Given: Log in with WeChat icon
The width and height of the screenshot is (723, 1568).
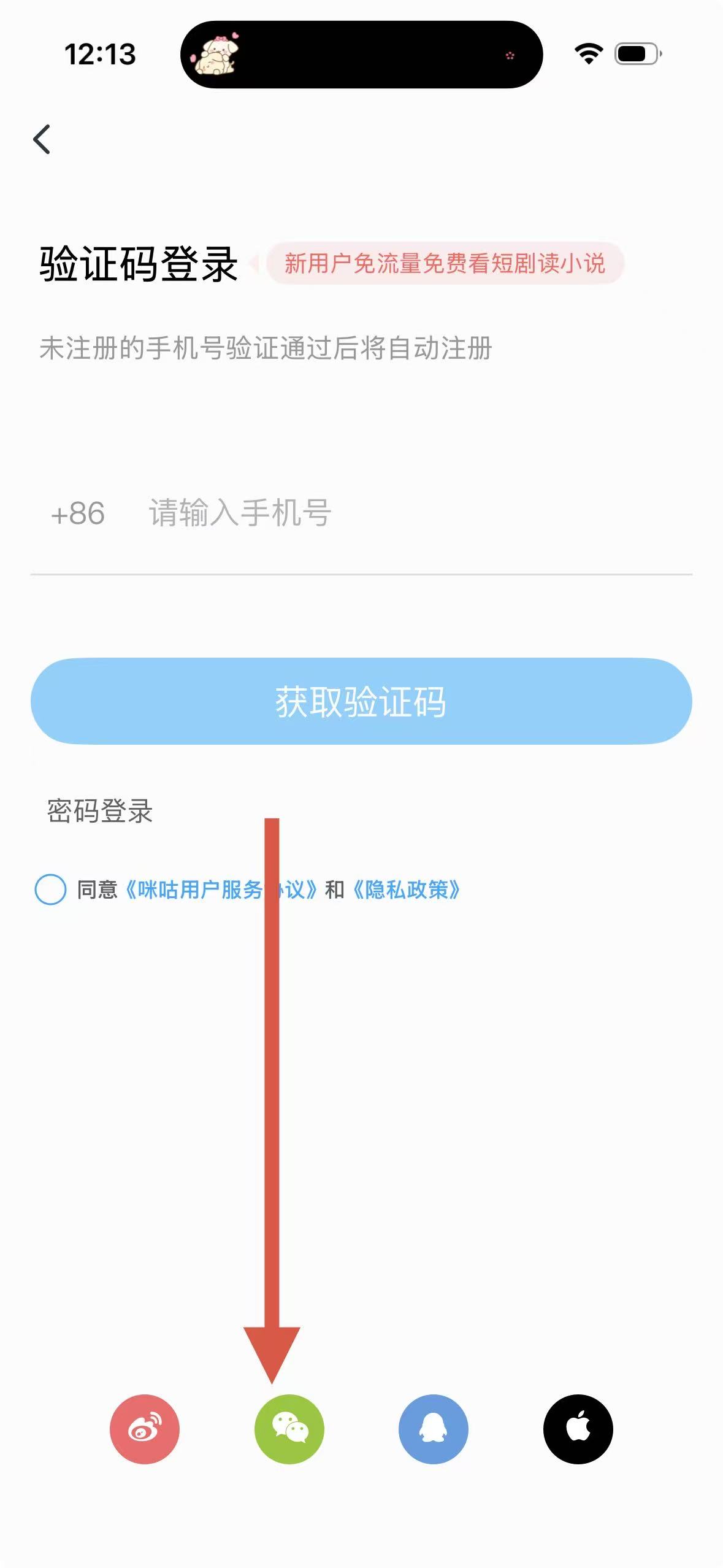Looking at the screenshot, I should (x=289, y=1429).
